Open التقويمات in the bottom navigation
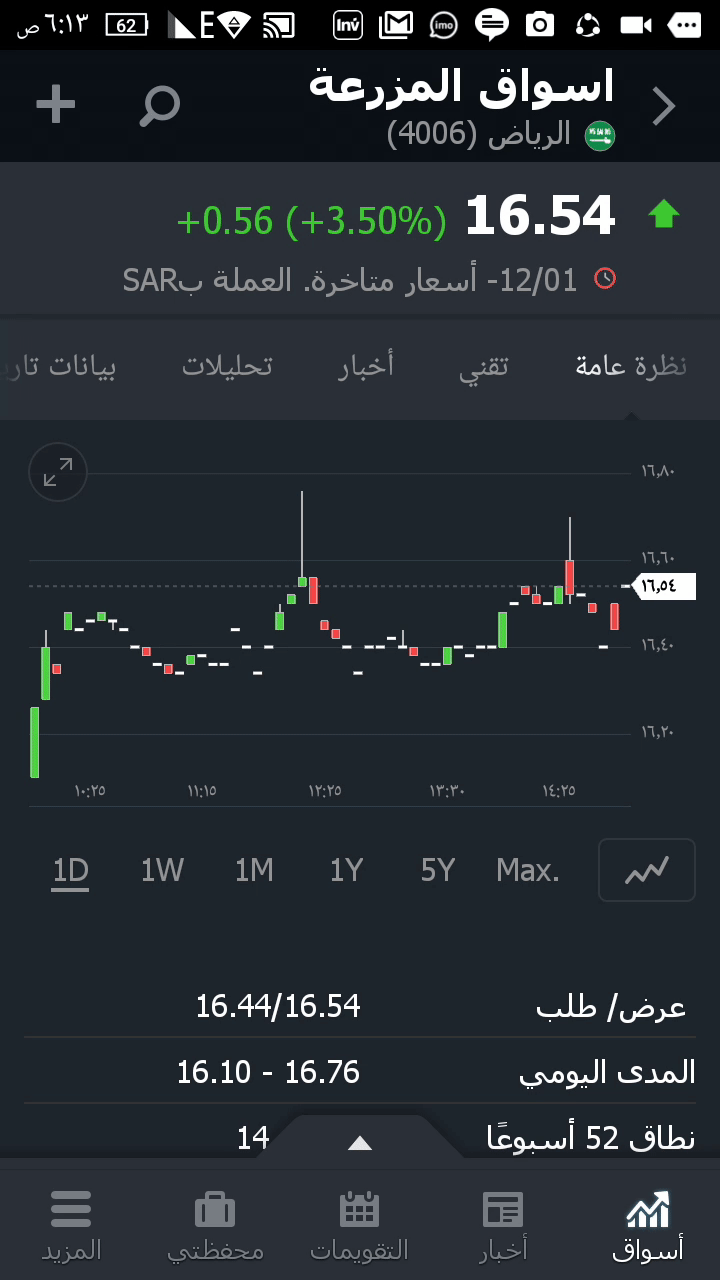The height and width of the screenshot is (1280, 720). coord(360,1225)
